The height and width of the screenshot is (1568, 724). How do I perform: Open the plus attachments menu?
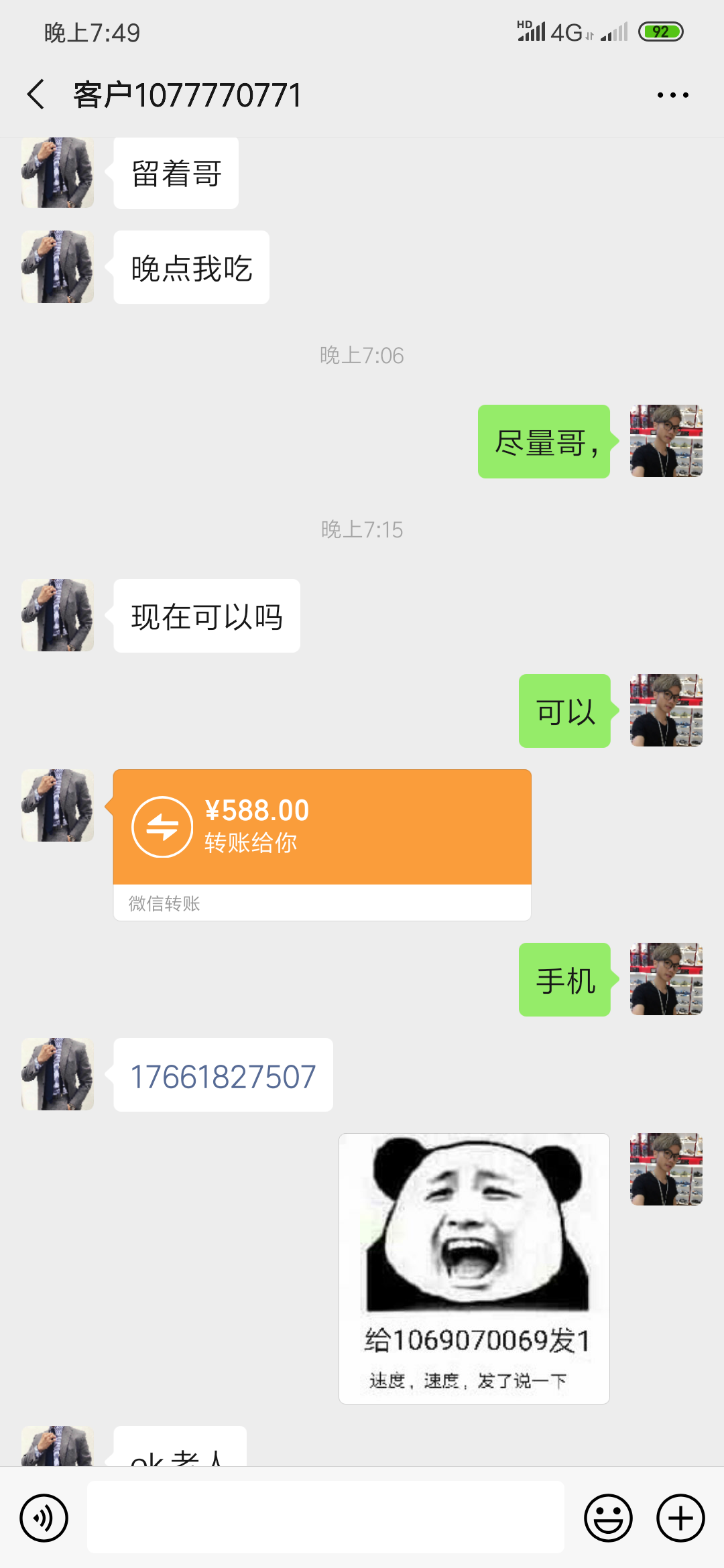(x=680, y=1518)
